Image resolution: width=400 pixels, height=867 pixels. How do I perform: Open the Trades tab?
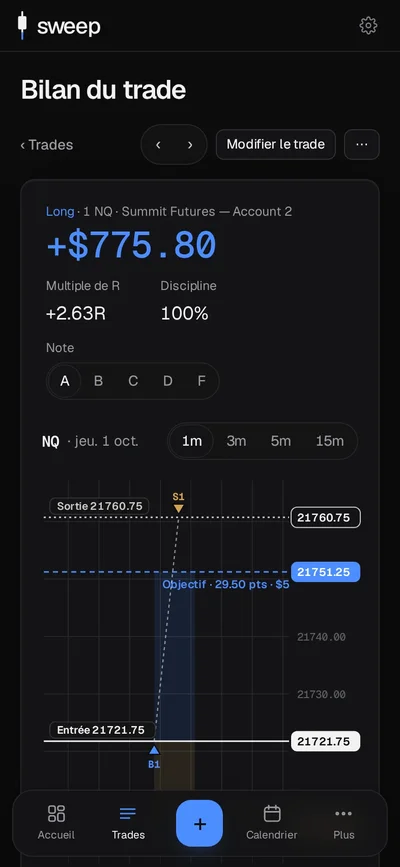[128, 823]
